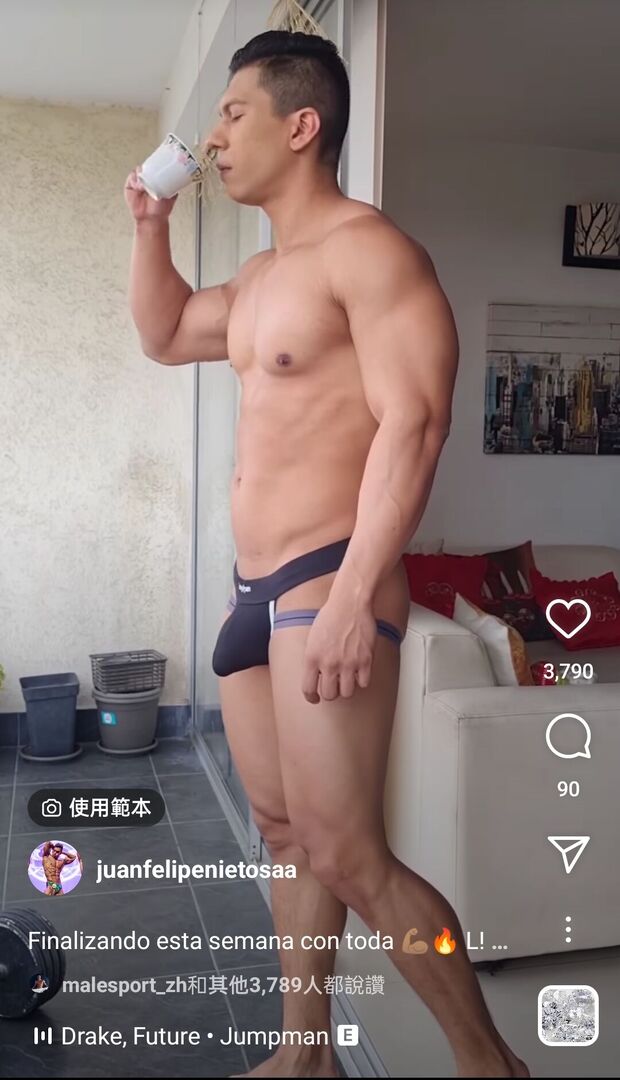This screenshot has width=620, height=1080.
Task: Open the comments with the speech bubble
Action: click(568, 738)
